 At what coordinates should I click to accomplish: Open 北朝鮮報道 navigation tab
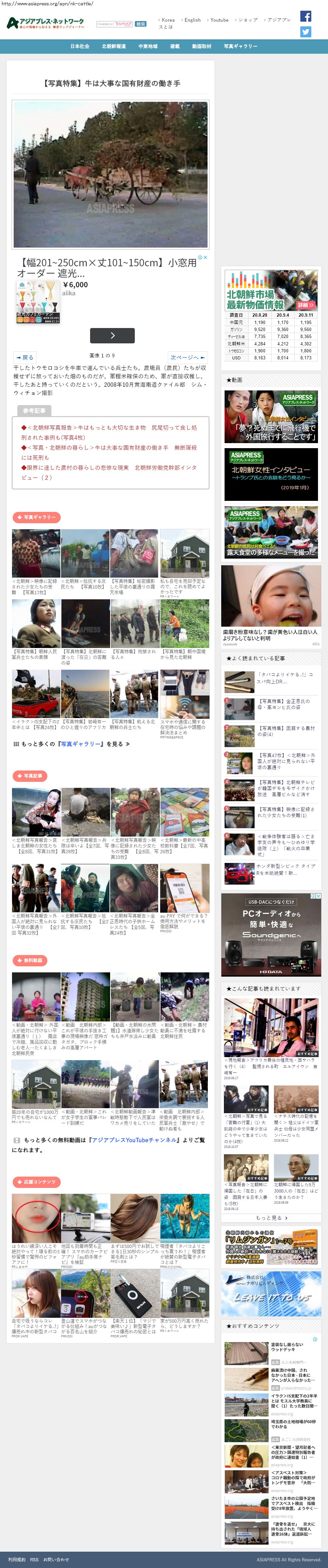pos(114,46)
